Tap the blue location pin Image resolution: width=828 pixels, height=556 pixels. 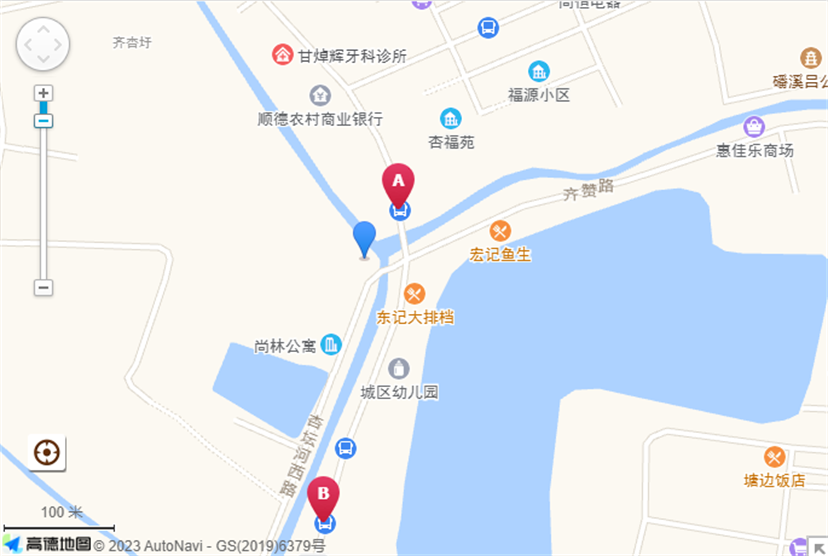[x=365, y=240]
